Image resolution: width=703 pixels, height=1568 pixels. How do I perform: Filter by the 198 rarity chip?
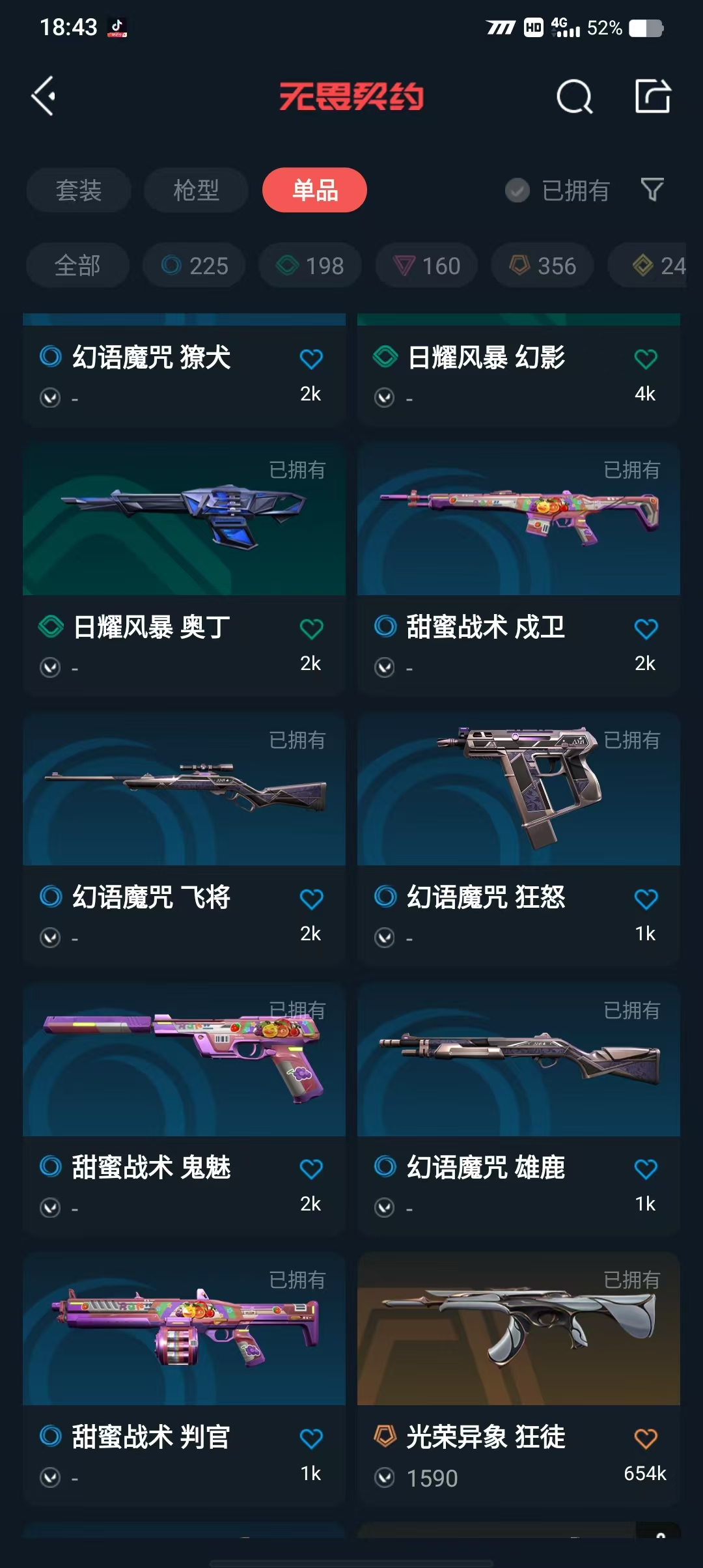coord(310,266)
